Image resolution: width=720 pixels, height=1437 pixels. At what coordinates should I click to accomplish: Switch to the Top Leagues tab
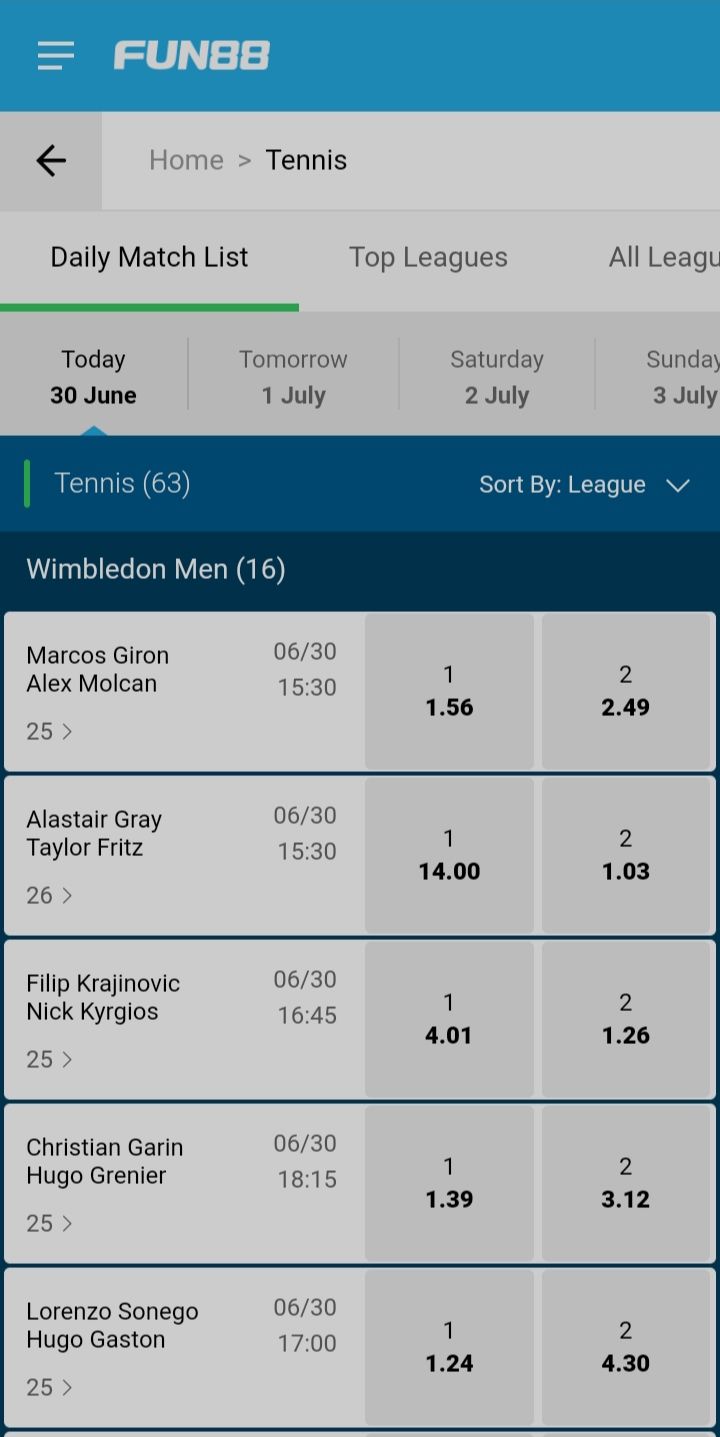[428, 258]
